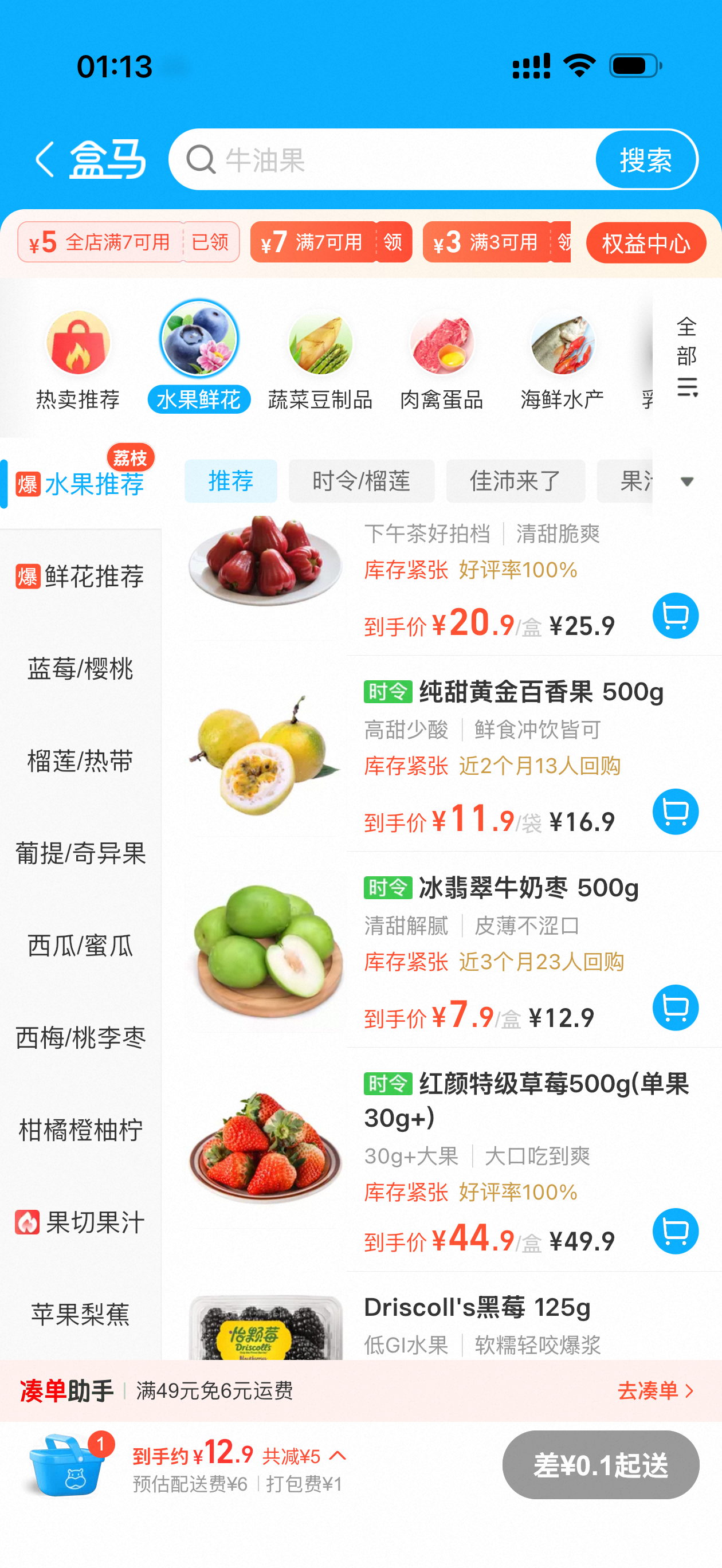This screenshot has width=722, height=1568.
Task: Select the 佳沛来了 filter chip
Action: [x=516, y=481]
